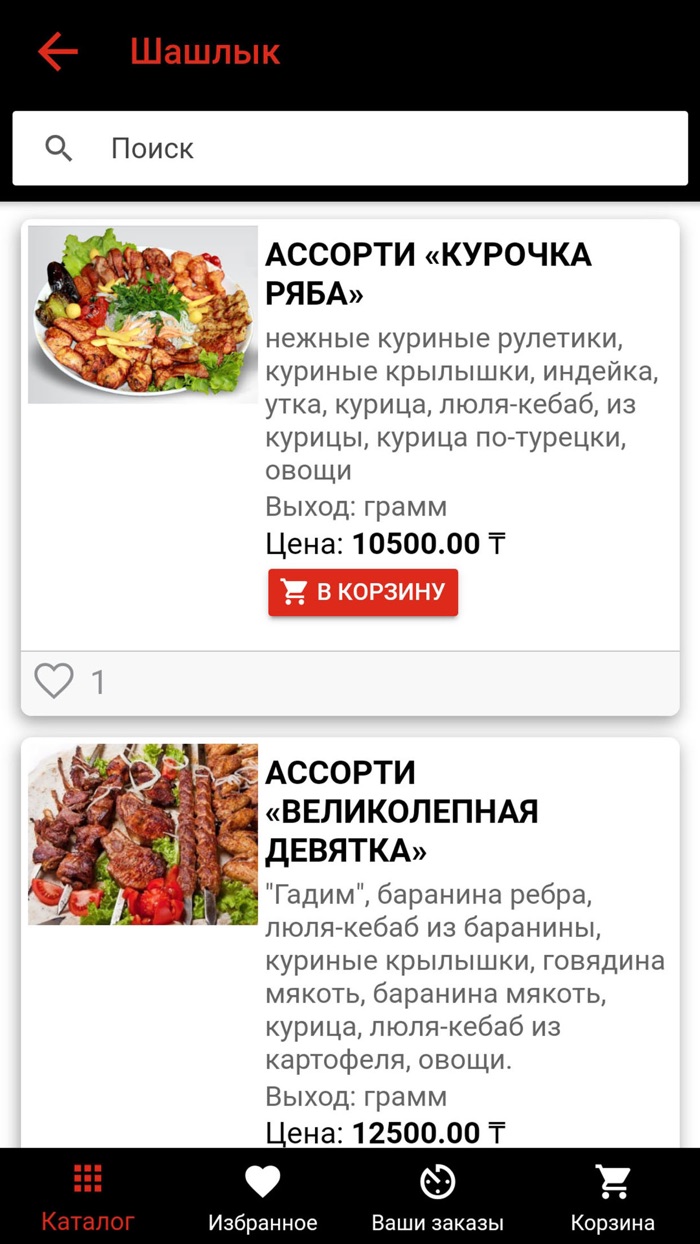
Task: Add «Курочка Ряба» to cart with В корзину
Action: 363,592
